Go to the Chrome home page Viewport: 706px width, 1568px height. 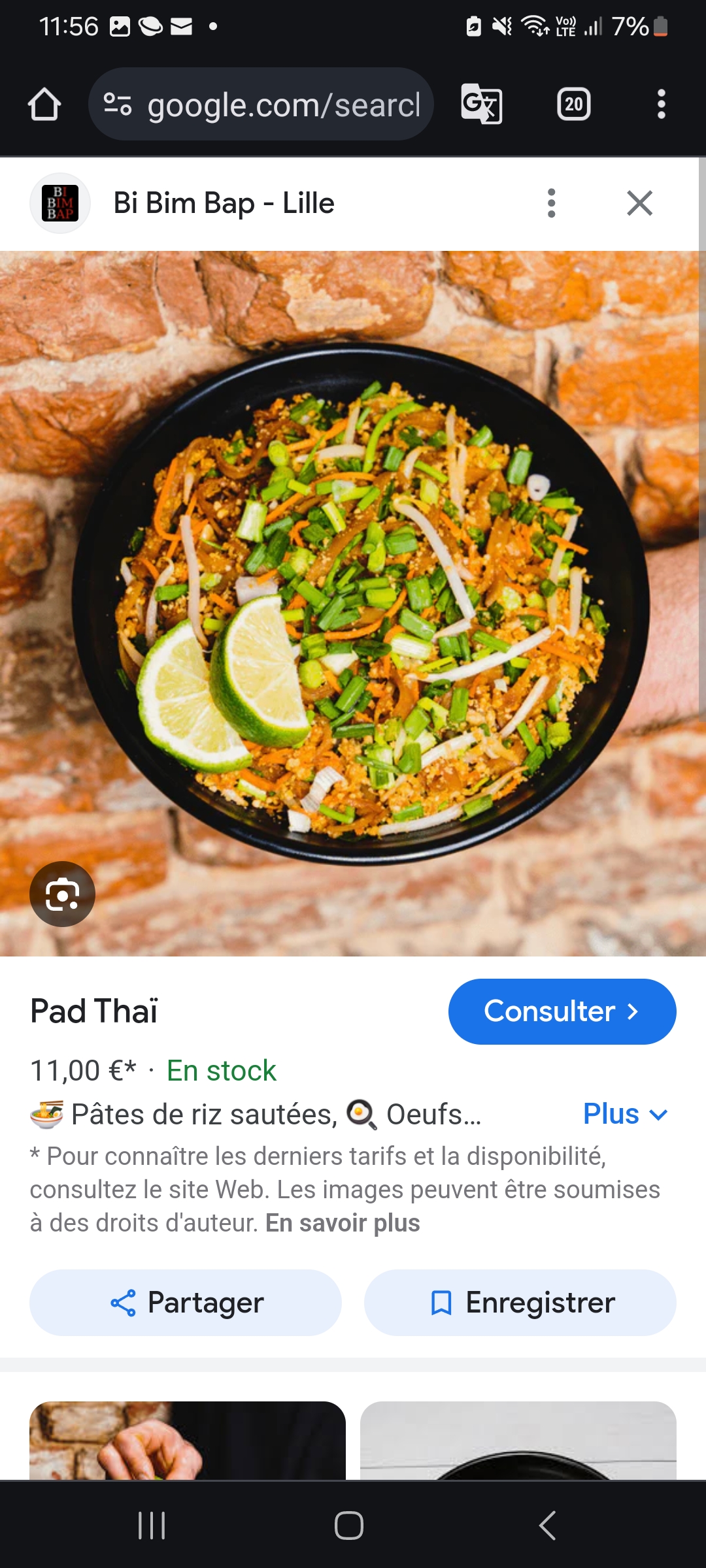pyautogui.click(x=44, y=105)
